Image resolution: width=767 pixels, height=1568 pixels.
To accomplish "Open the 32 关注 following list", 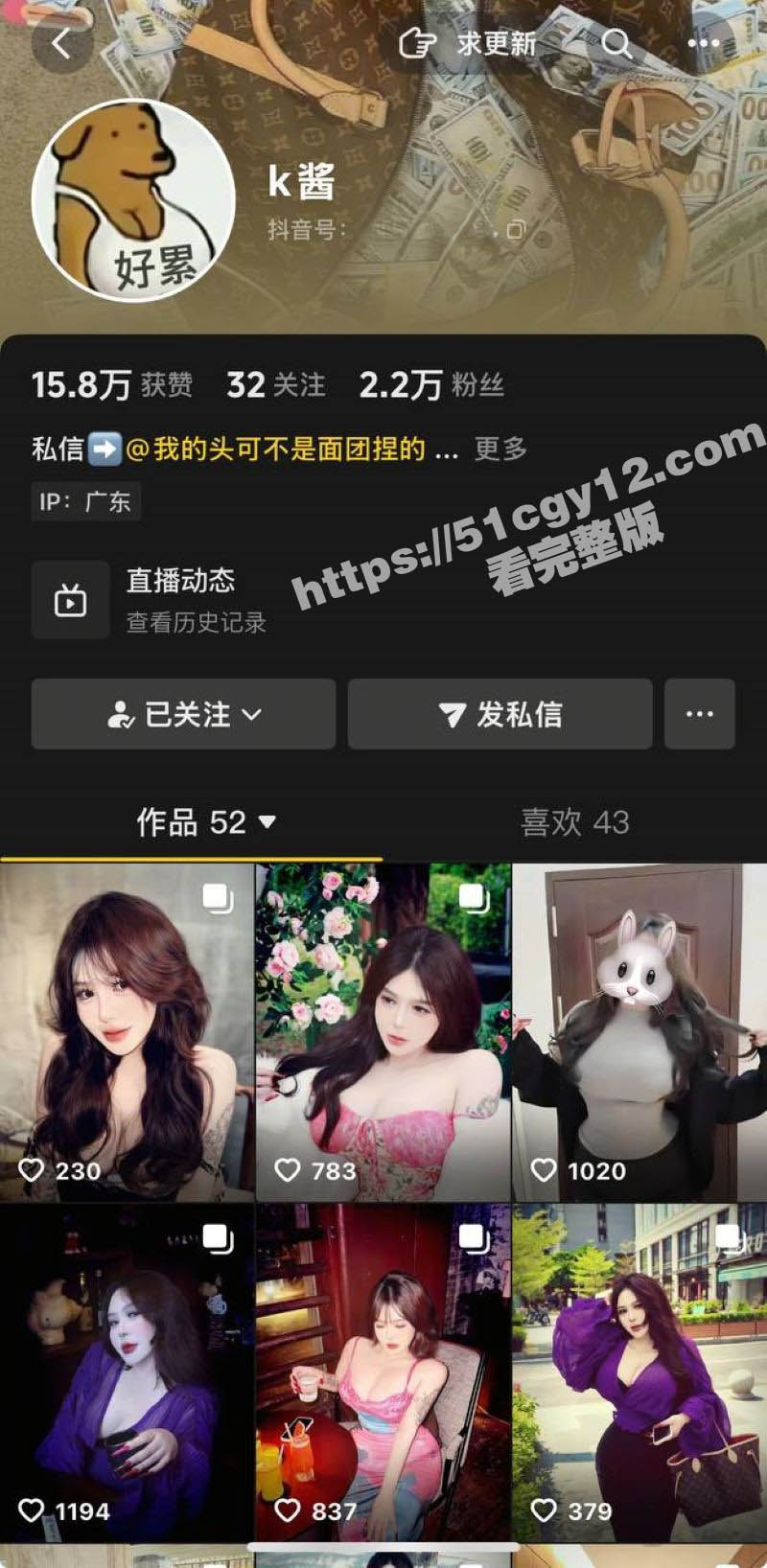I will tap(275, 385).
